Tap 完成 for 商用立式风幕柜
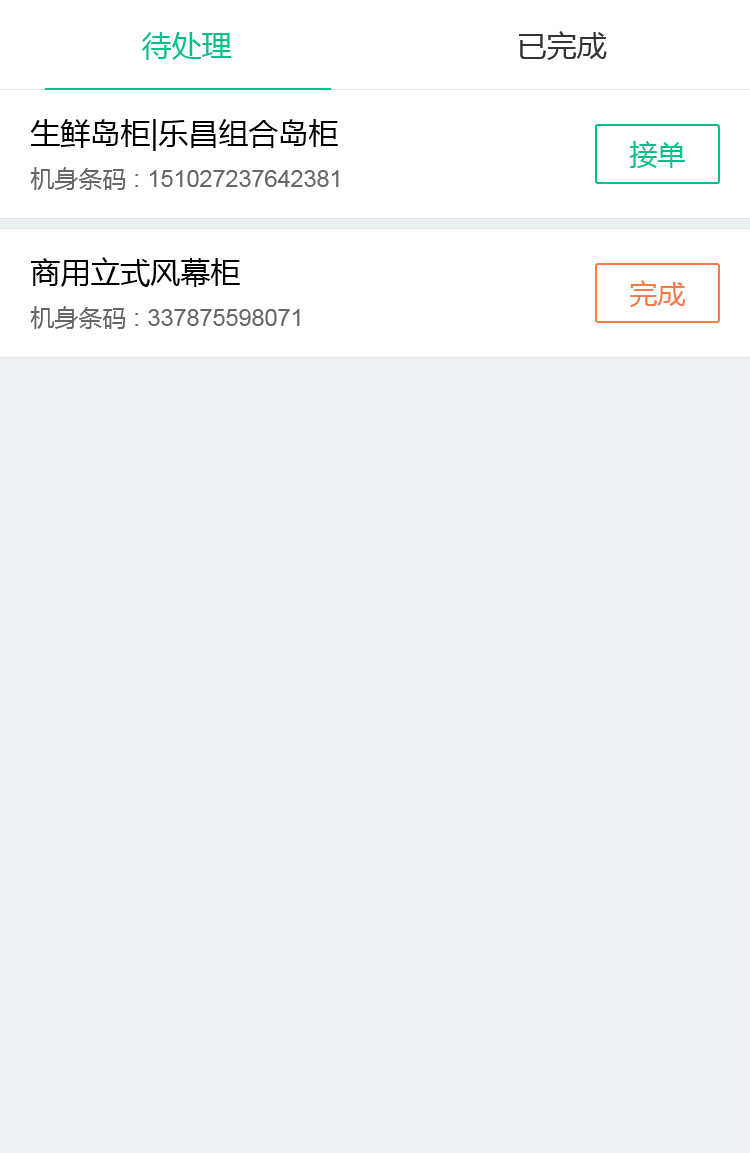Viewport: 750px width, 1153px height. point(657,293)
